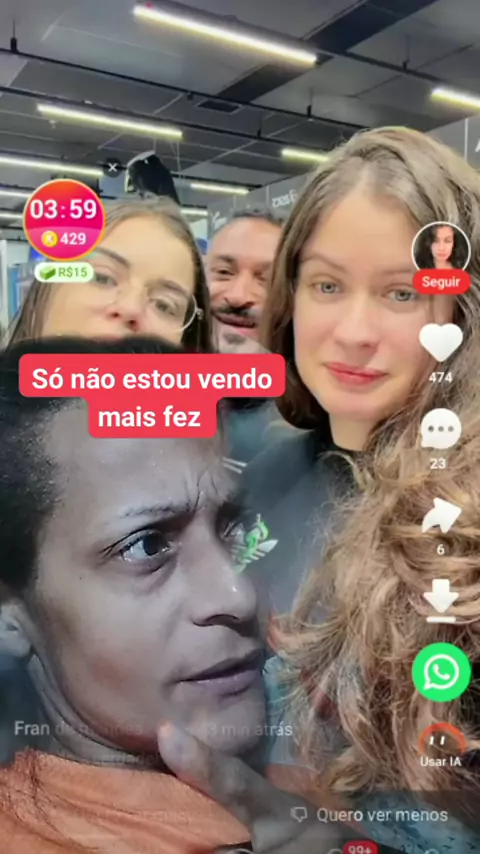Open the comments bubble

tap(440, 429)
